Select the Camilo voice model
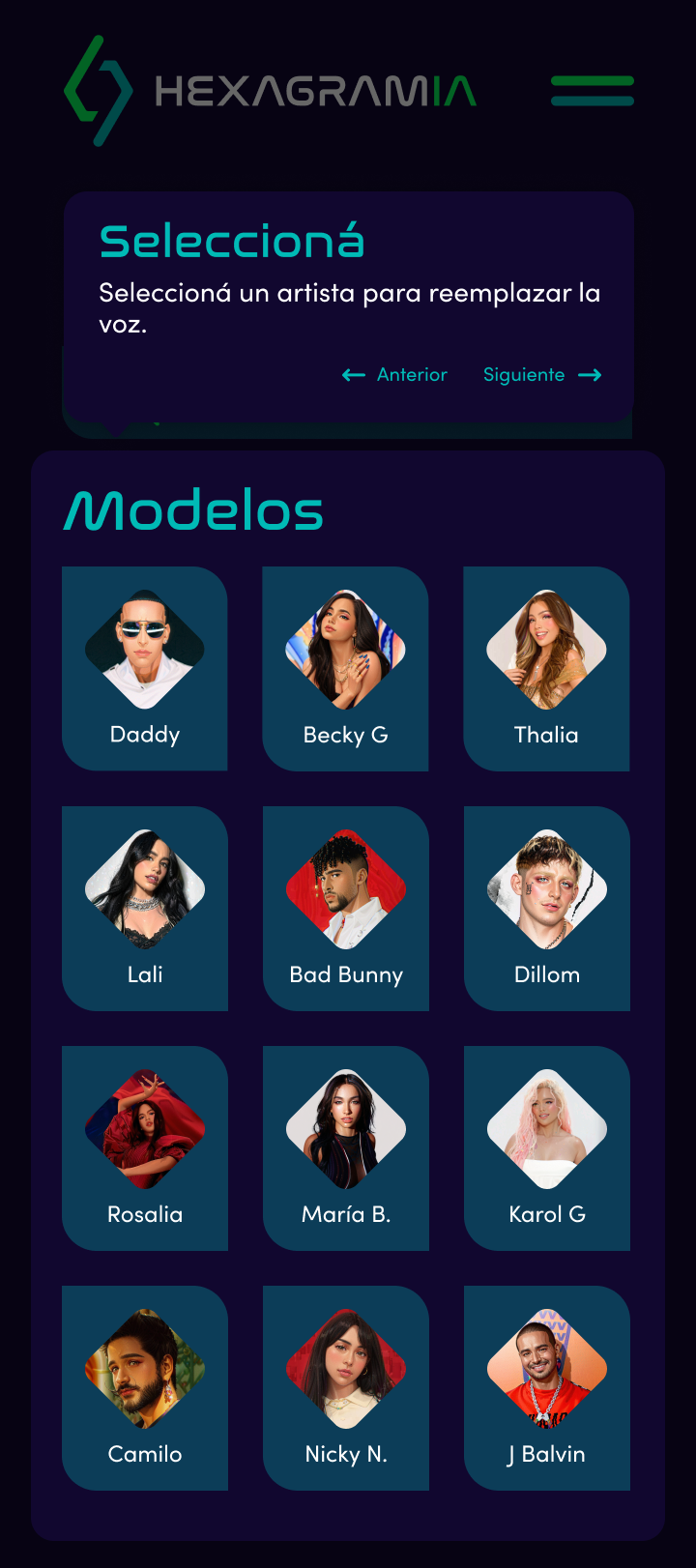This screenshot has height=1568, width=696. click(x=145, y=1388)
